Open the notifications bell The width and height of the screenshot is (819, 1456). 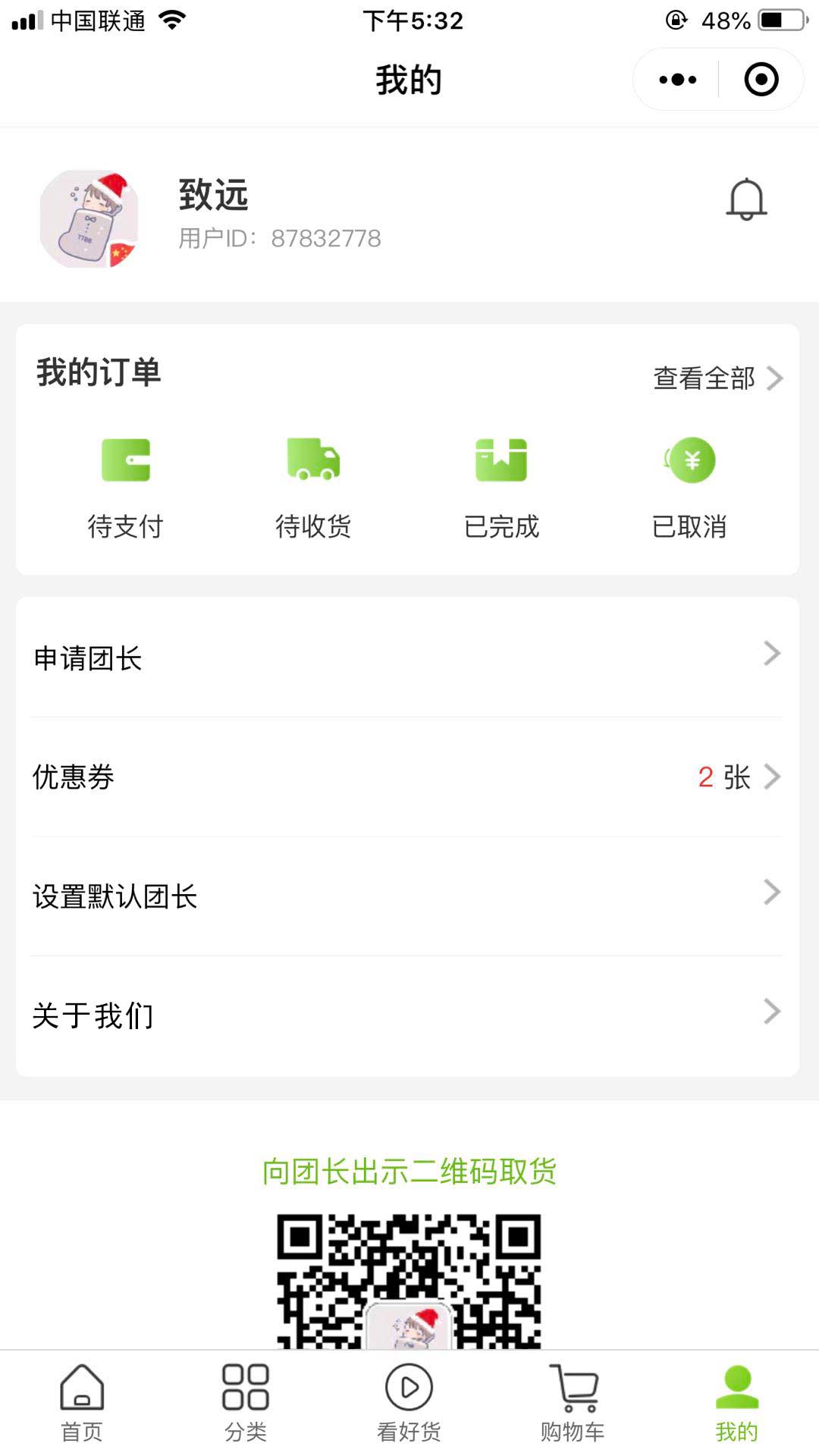point(747,199)
